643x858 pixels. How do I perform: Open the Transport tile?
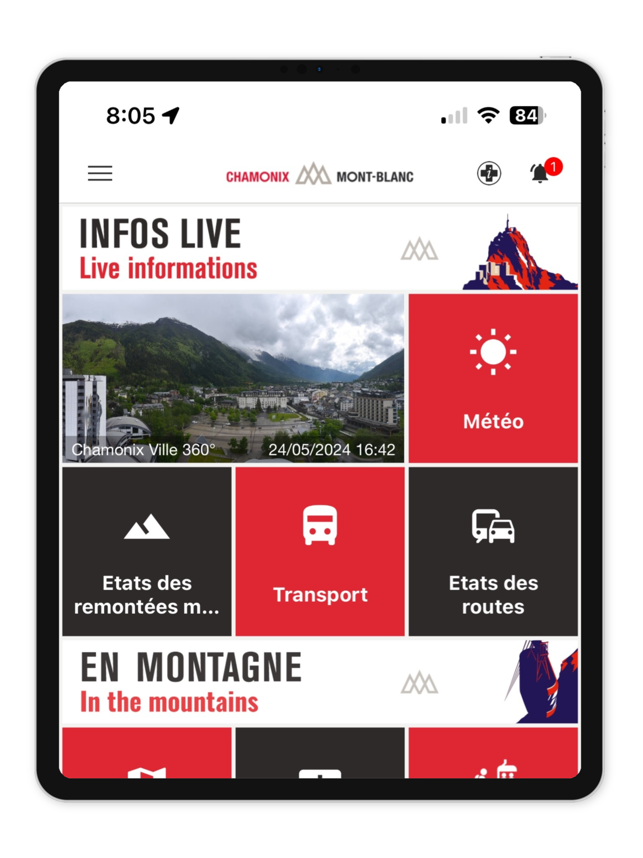[320, 550]
